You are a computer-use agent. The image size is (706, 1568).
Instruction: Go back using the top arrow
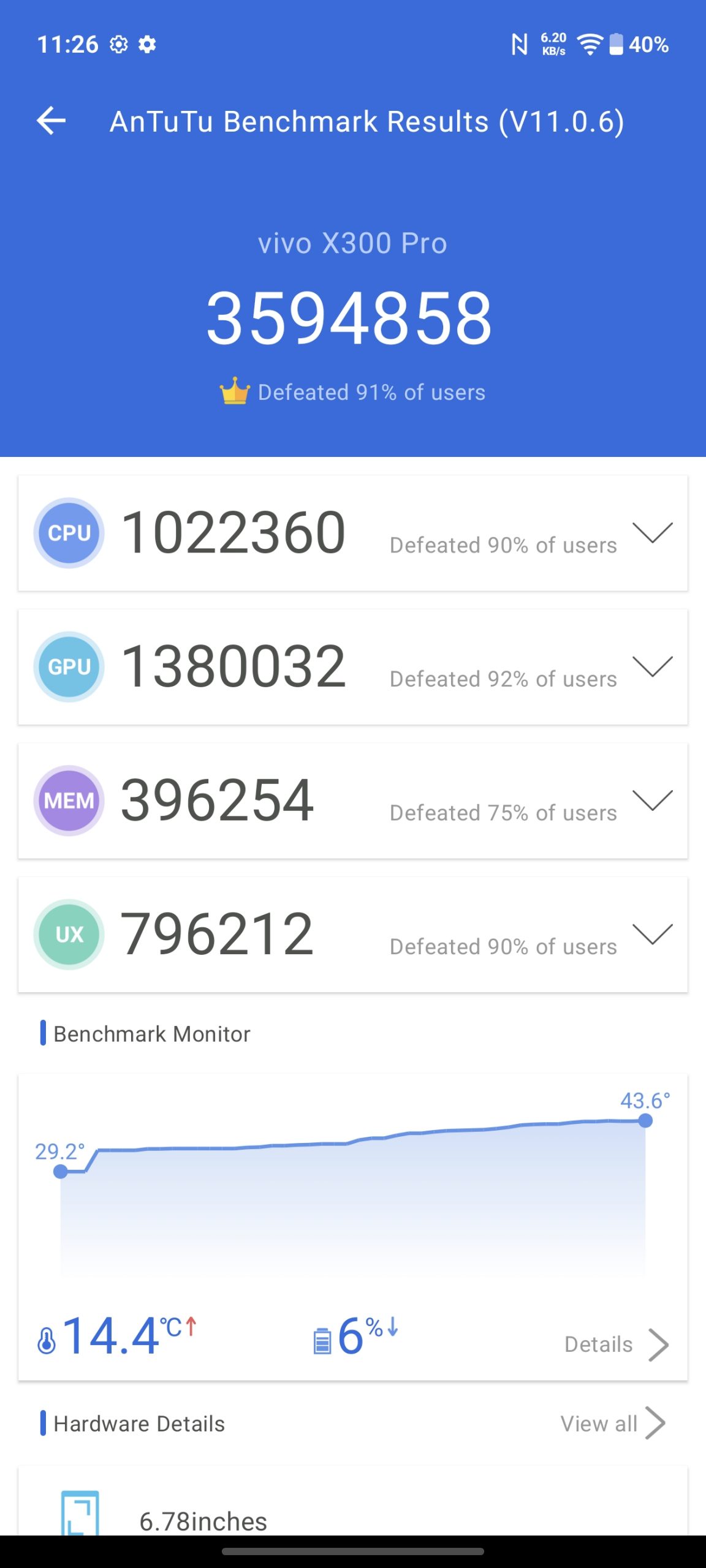pyautogui.click(x=51, y=121)
